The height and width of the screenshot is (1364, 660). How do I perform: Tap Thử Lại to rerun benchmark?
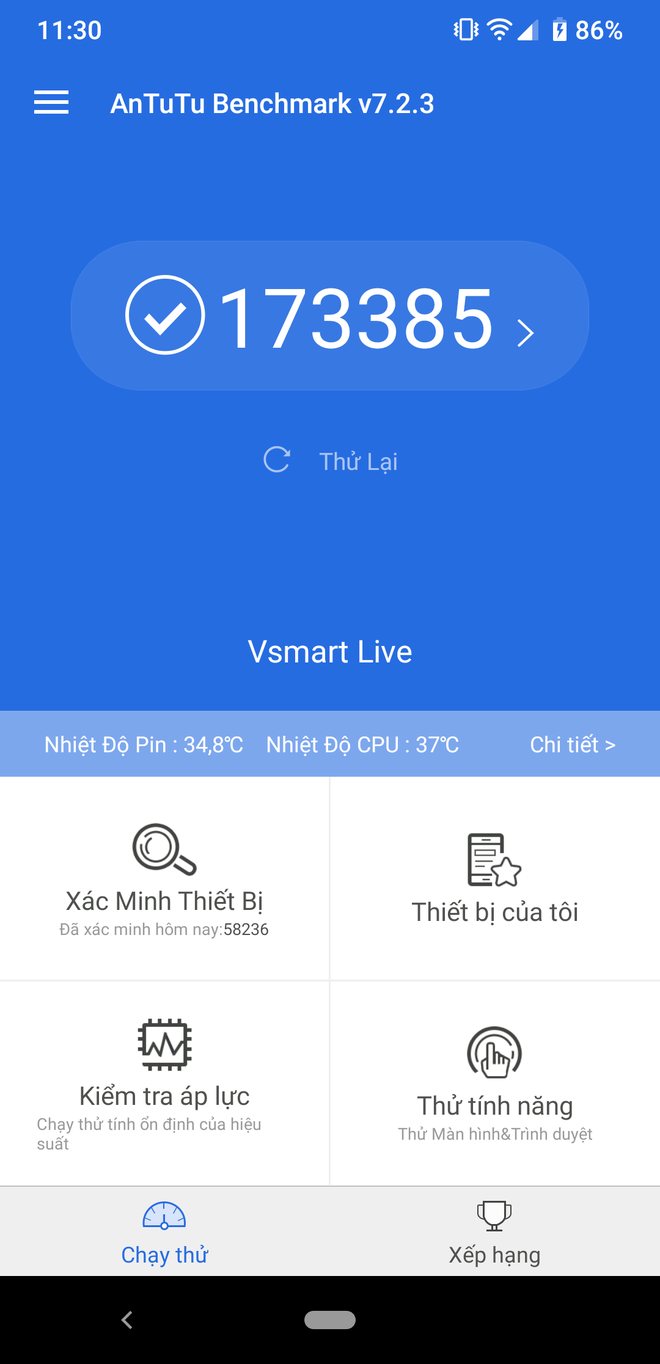pyautogui.click(x=331, y=460)
